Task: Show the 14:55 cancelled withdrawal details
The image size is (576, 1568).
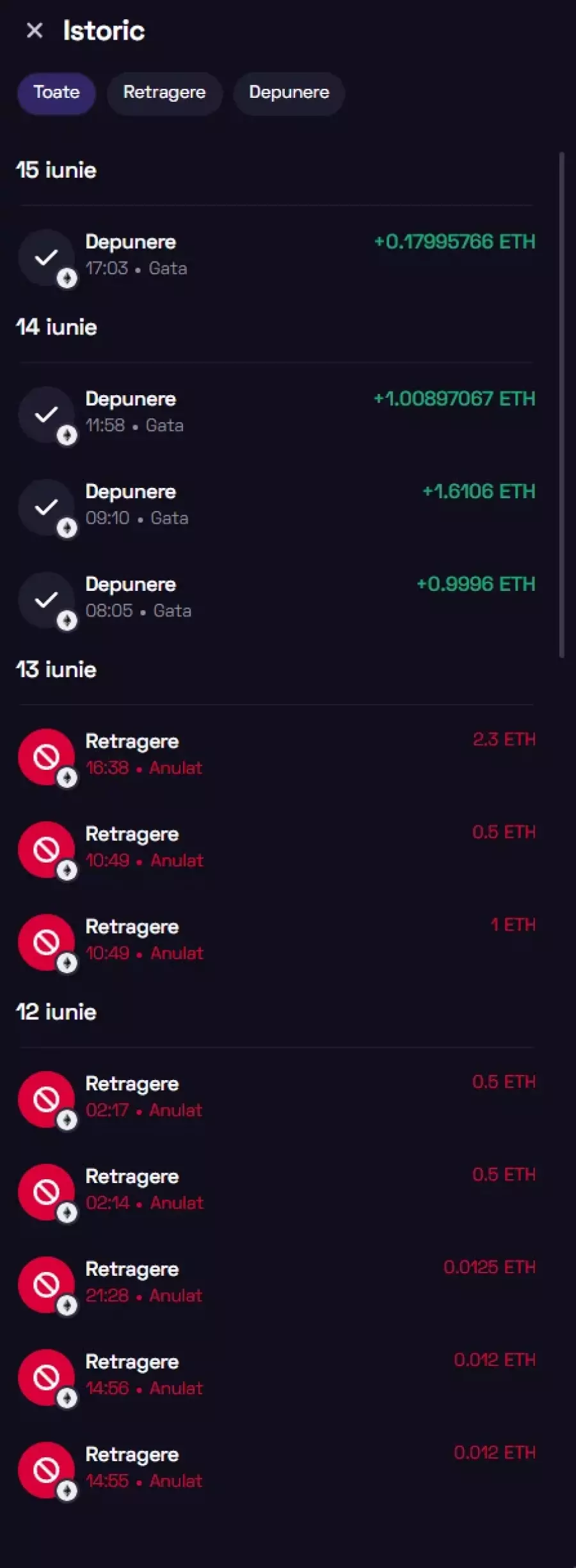Action: (x=275, y=1468)
